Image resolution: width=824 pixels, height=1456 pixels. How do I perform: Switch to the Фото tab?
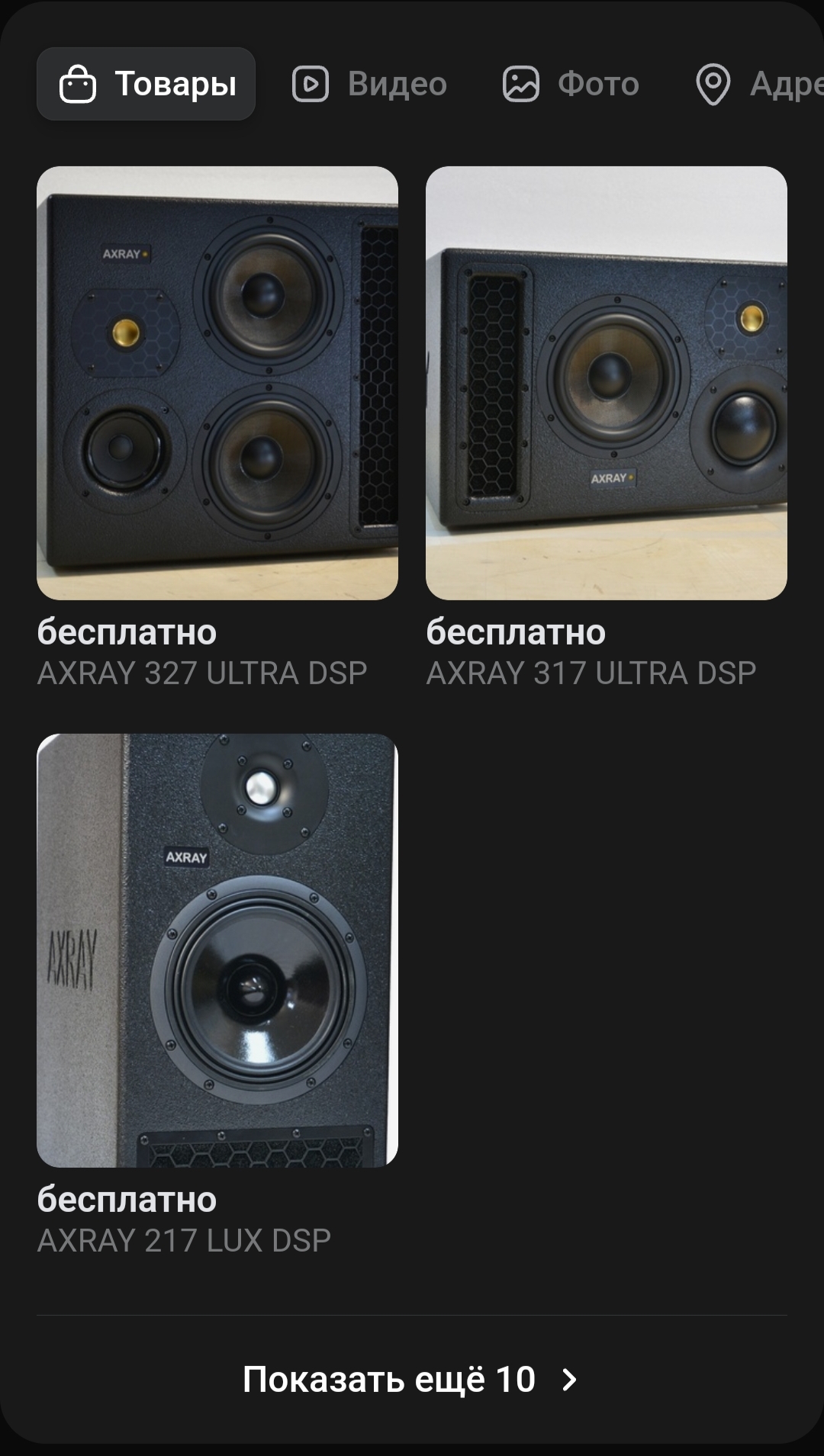pos(571,84)
